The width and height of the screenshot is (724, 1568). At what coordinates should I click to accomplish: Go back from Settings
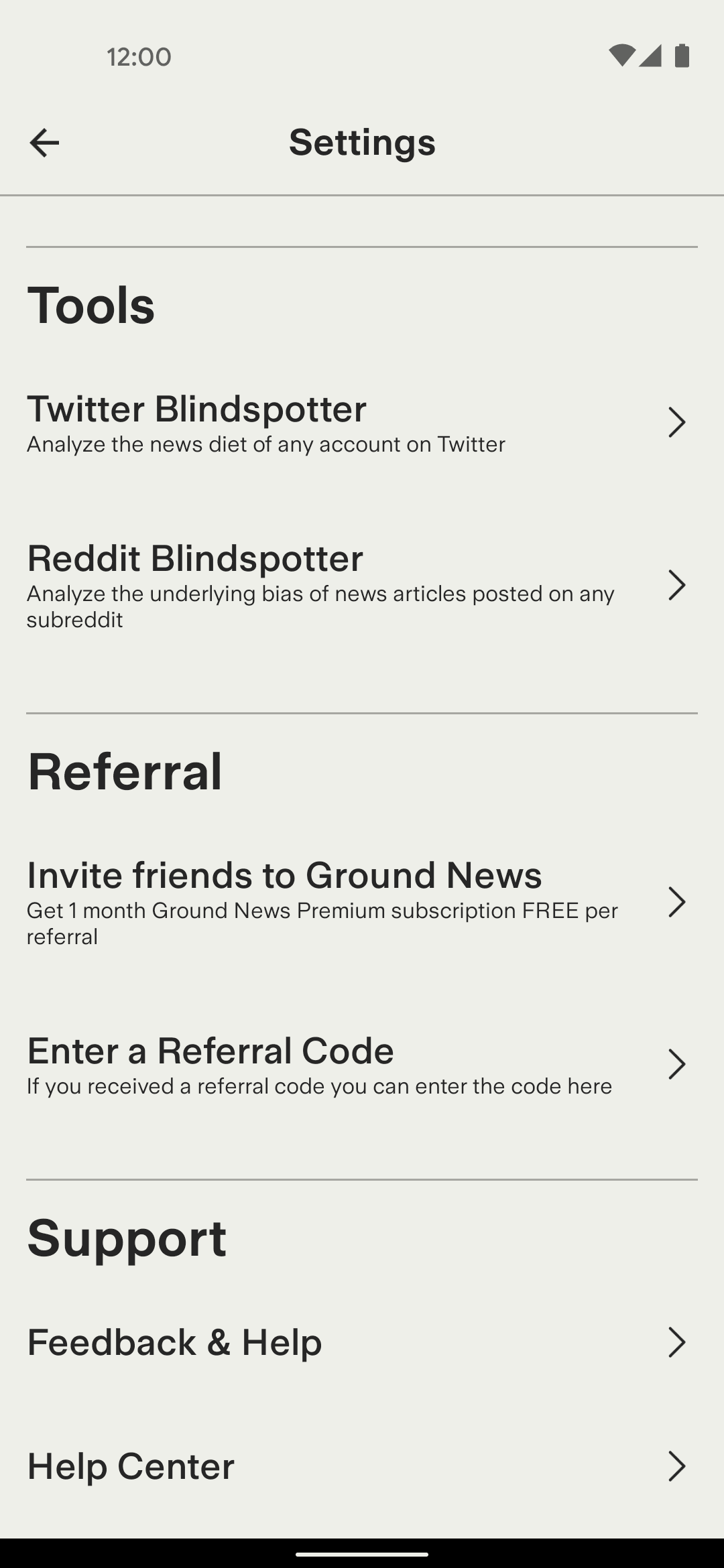[44, 143]
